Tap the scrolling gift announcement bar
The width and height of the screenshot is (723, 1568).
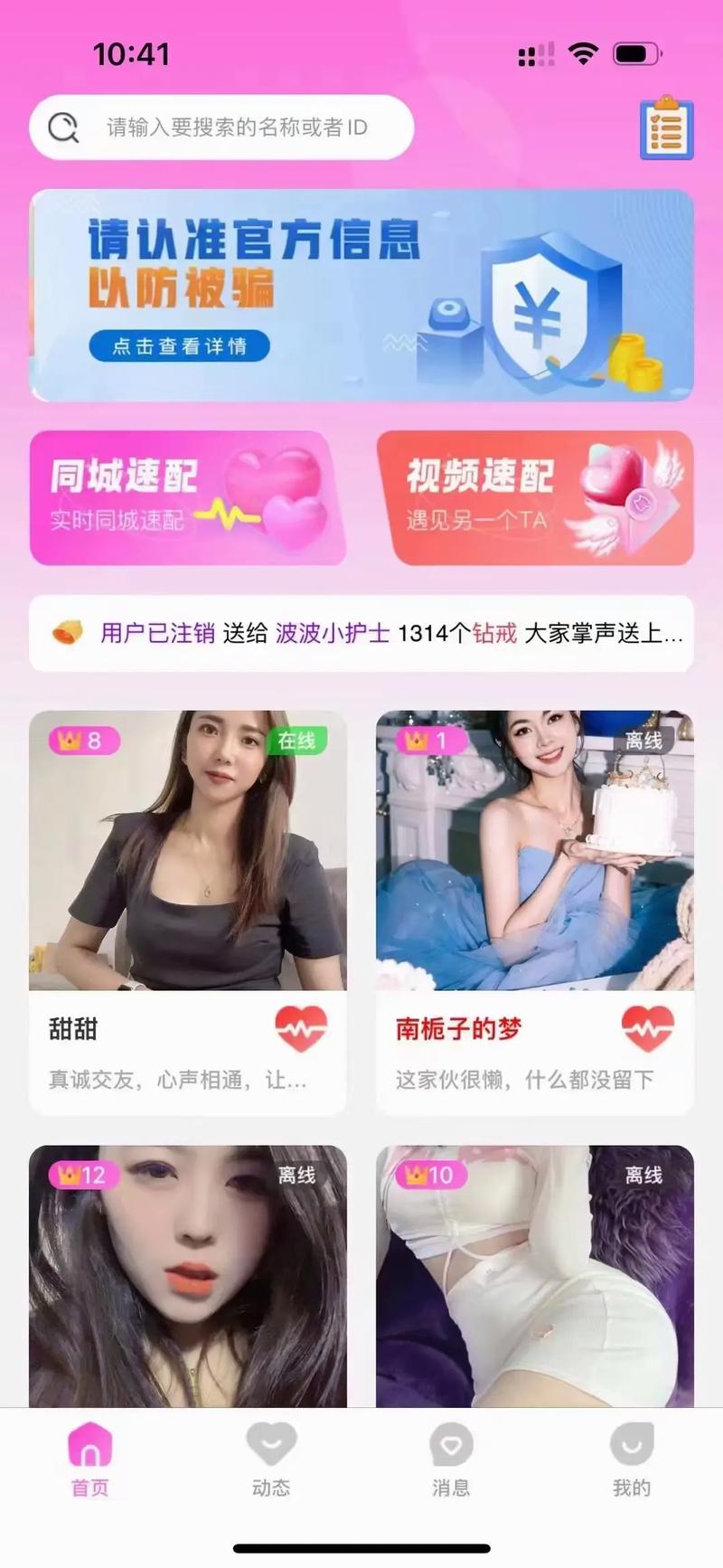click(361, 634)
